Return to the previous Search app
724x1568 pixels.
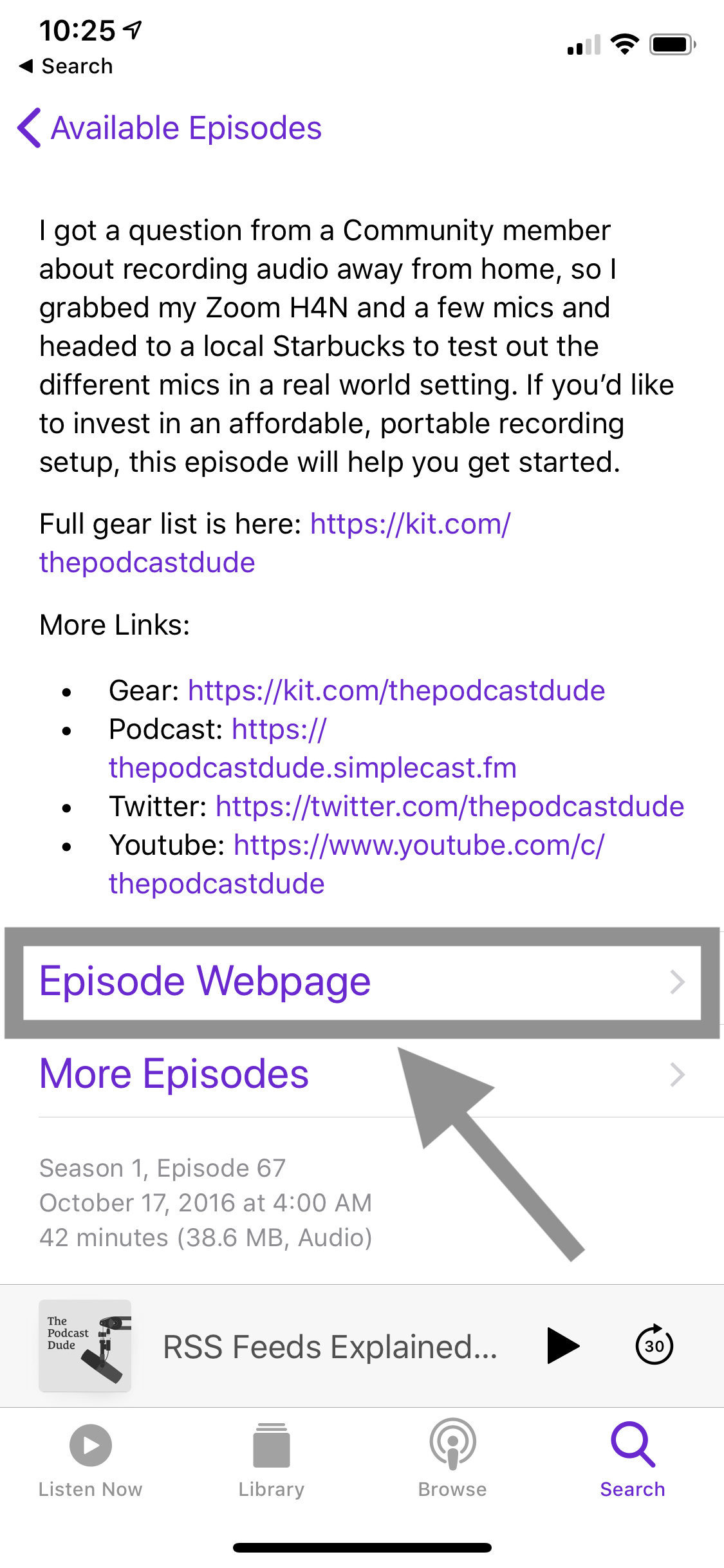[x=66, y=66]
